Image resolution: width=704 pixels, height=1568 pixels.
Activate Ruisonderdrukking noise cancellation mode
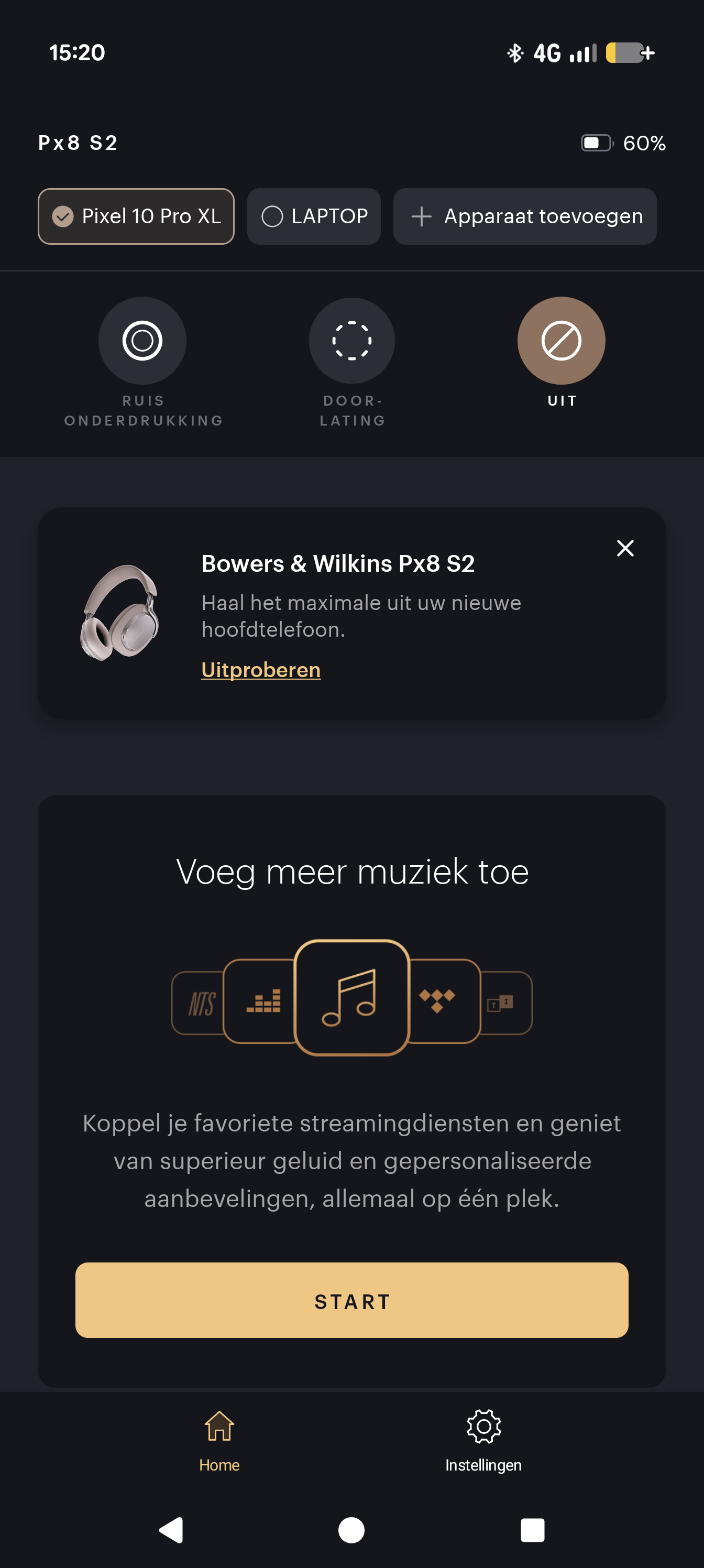142,341
